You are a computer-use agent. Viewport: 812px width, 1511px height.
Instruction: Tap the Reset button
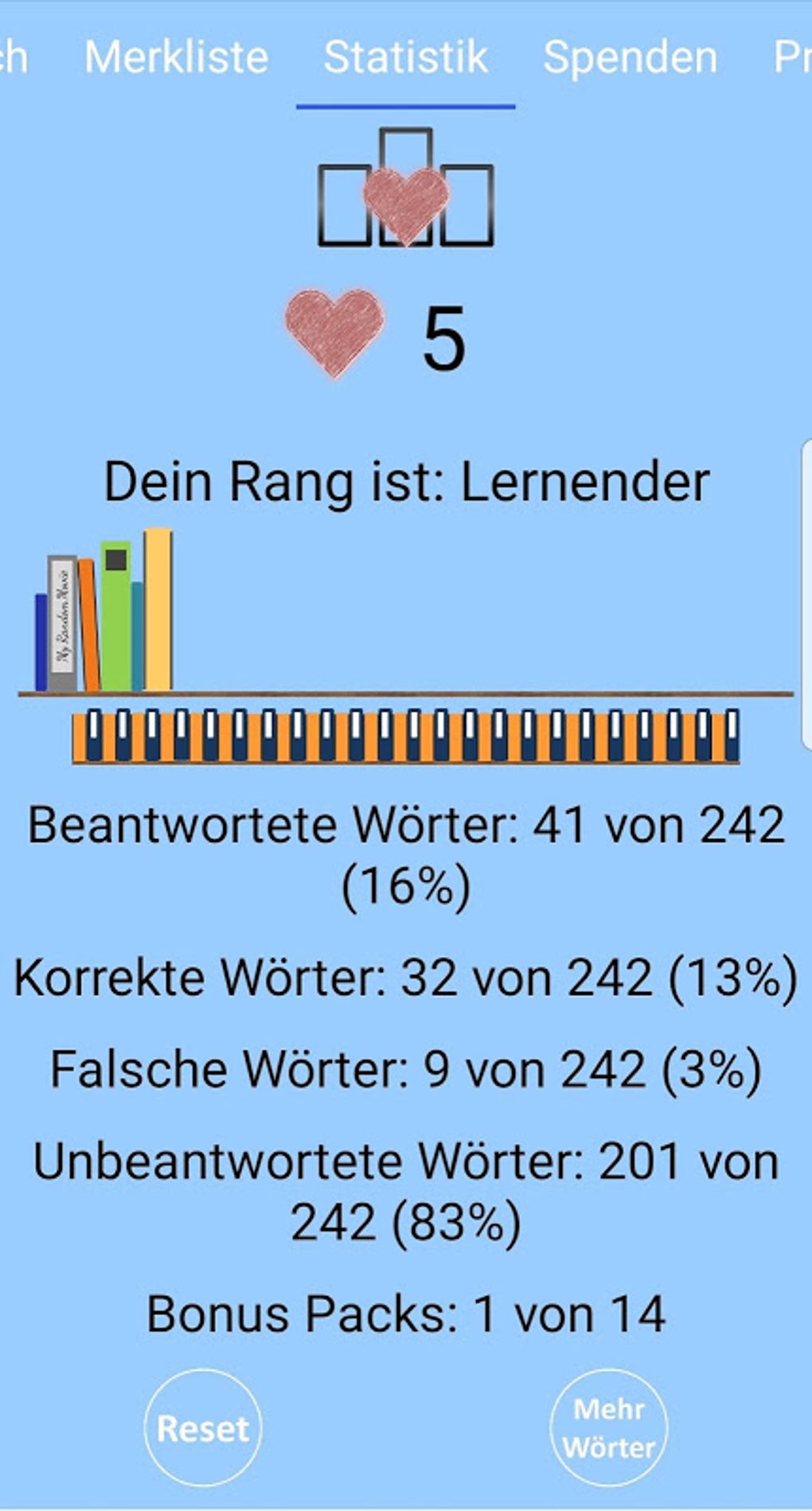[x=203, y=1428]
